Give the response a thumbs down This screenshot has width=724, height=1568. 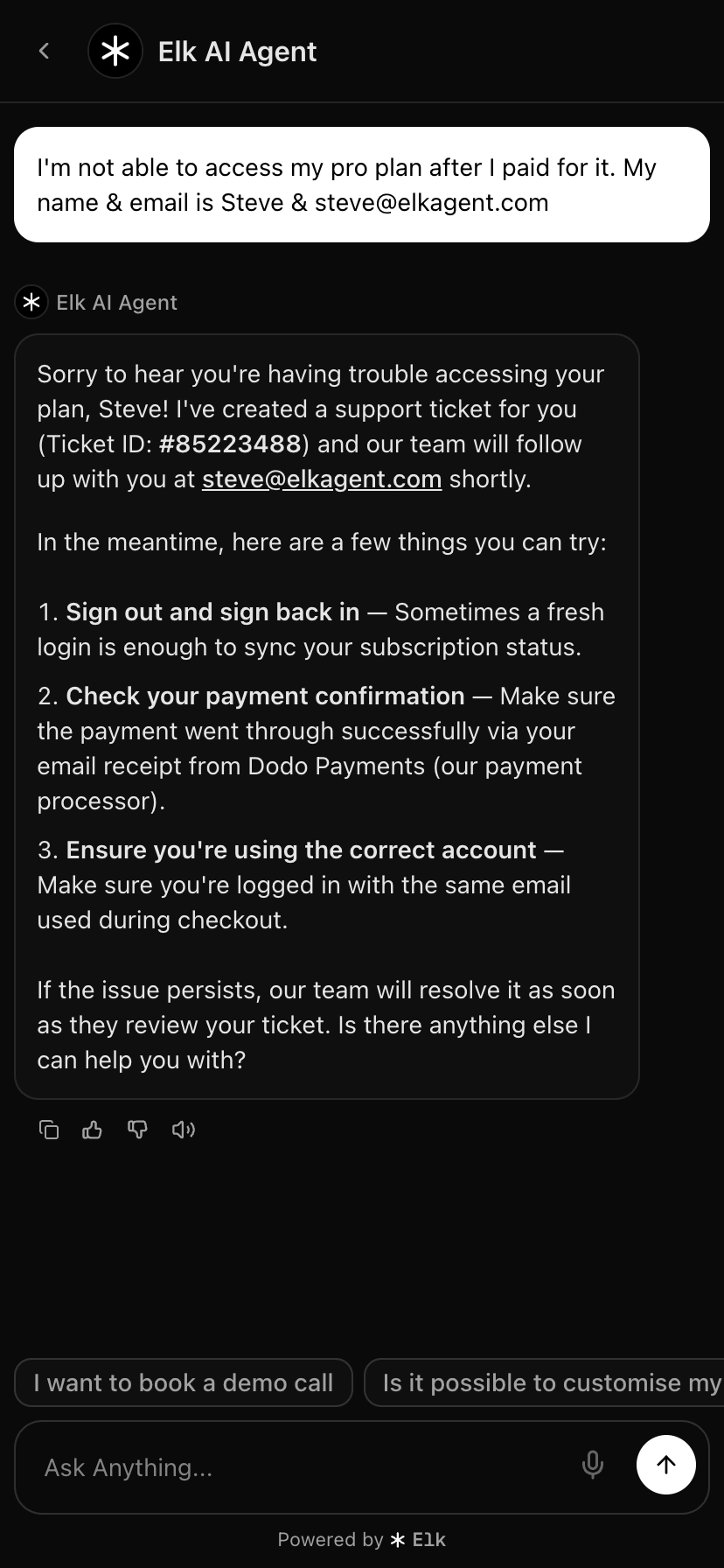pyautogui.click(x=137, y=1130)
